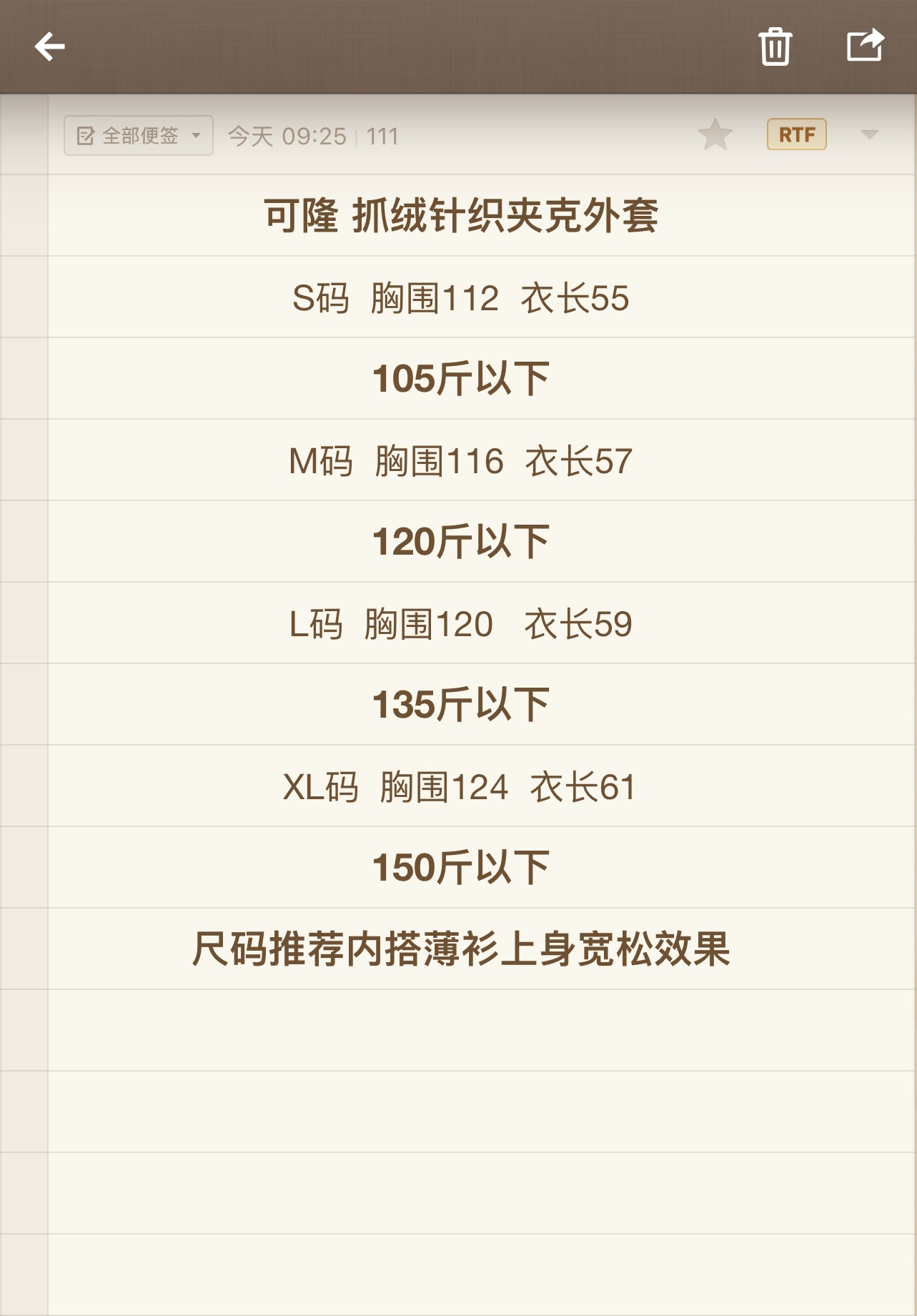
Task: Open the 全部便签 folder dropdown
Action: [x=139, y=135]
